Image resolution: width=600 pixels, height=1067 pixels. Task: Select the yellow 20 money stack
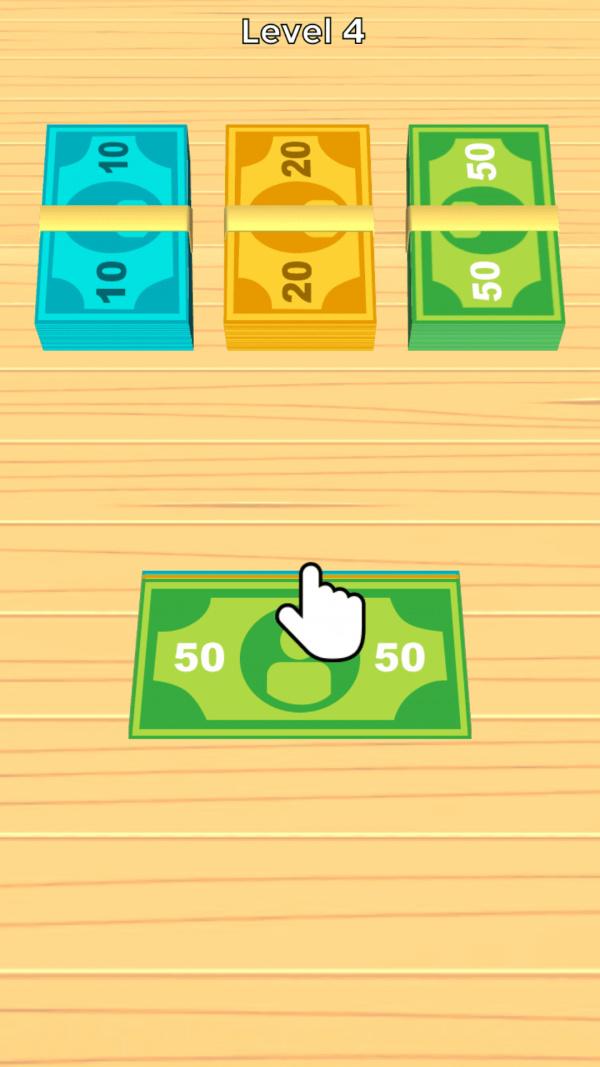click(298, 235)
